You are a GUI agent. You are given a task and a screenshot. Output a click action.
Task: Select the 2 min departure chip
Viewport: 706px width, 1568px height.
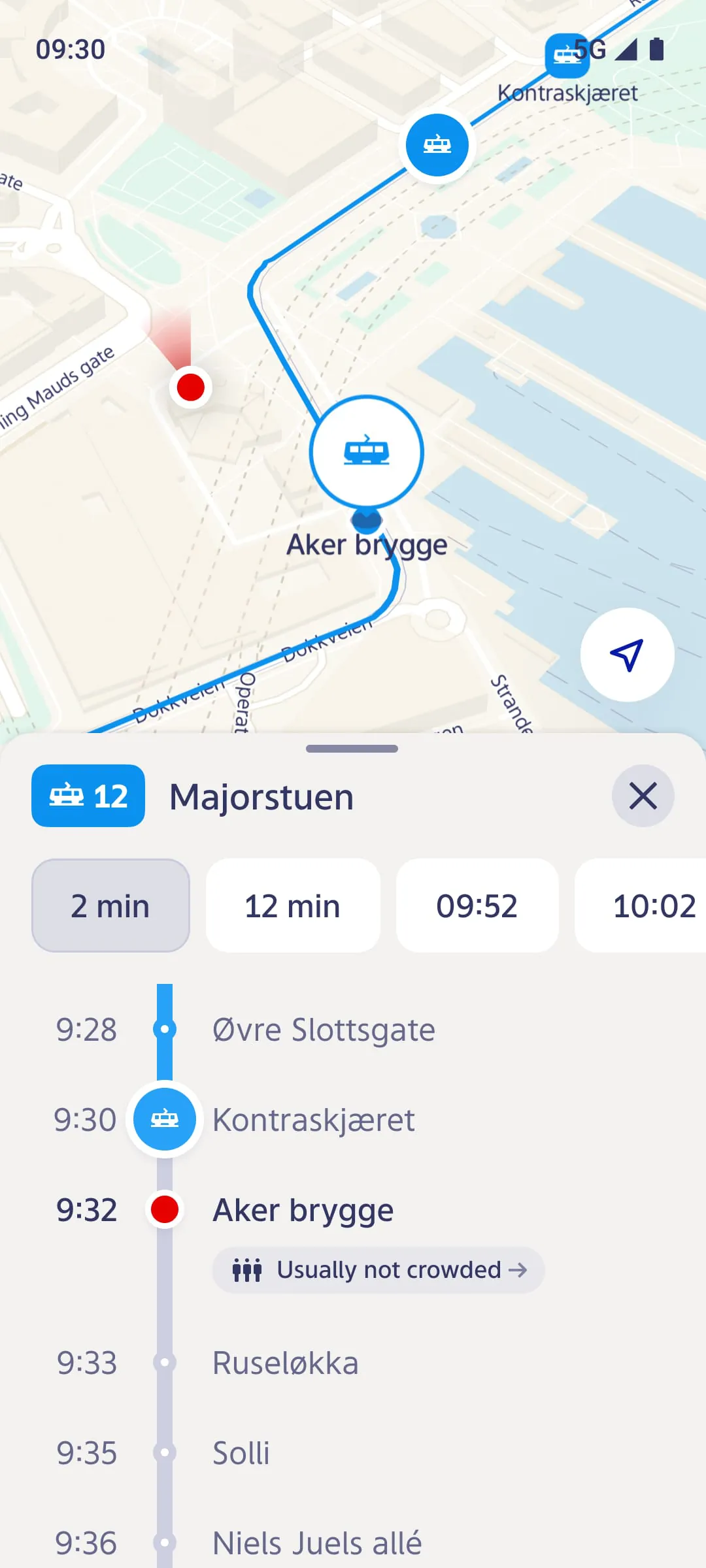110,906
